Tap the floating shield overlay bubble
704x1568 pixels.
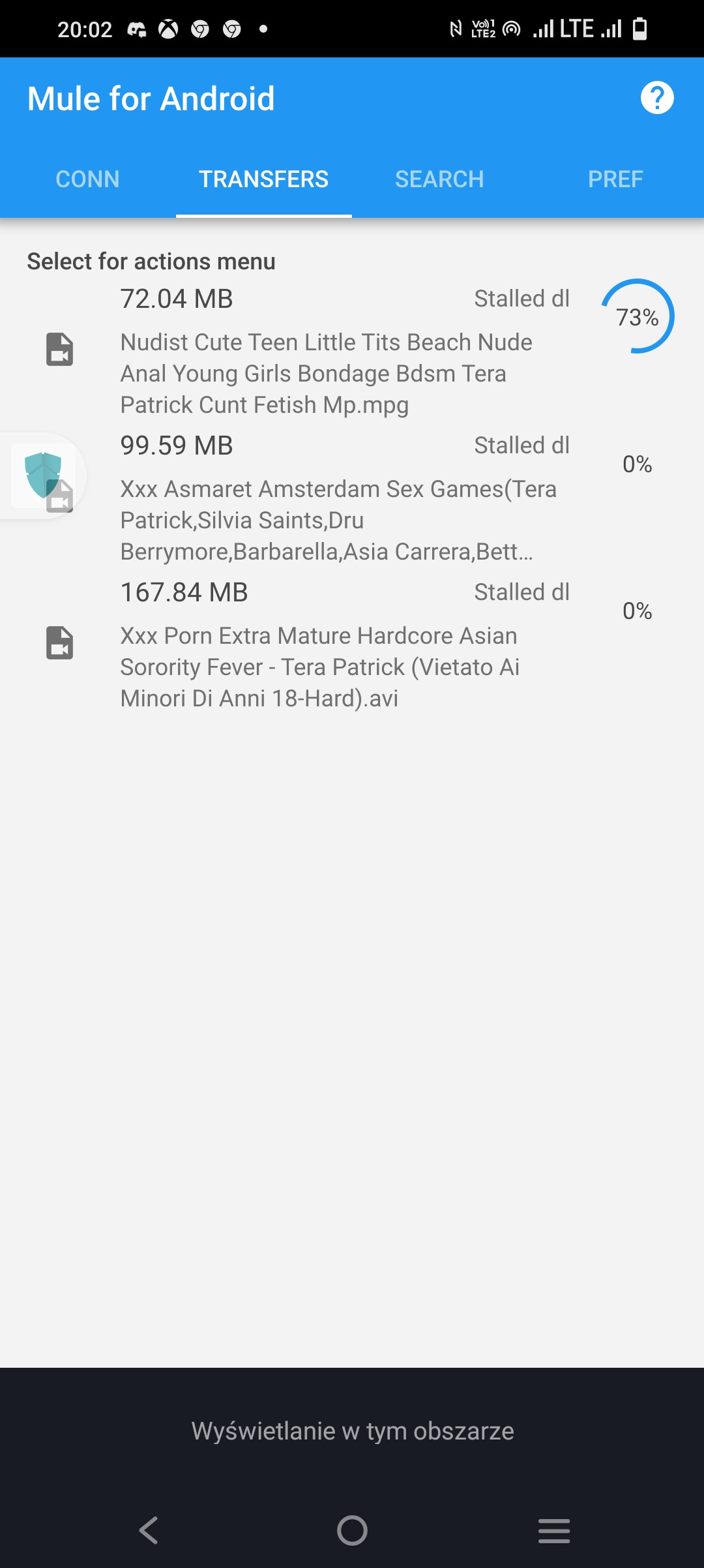[x=43, y=475]
